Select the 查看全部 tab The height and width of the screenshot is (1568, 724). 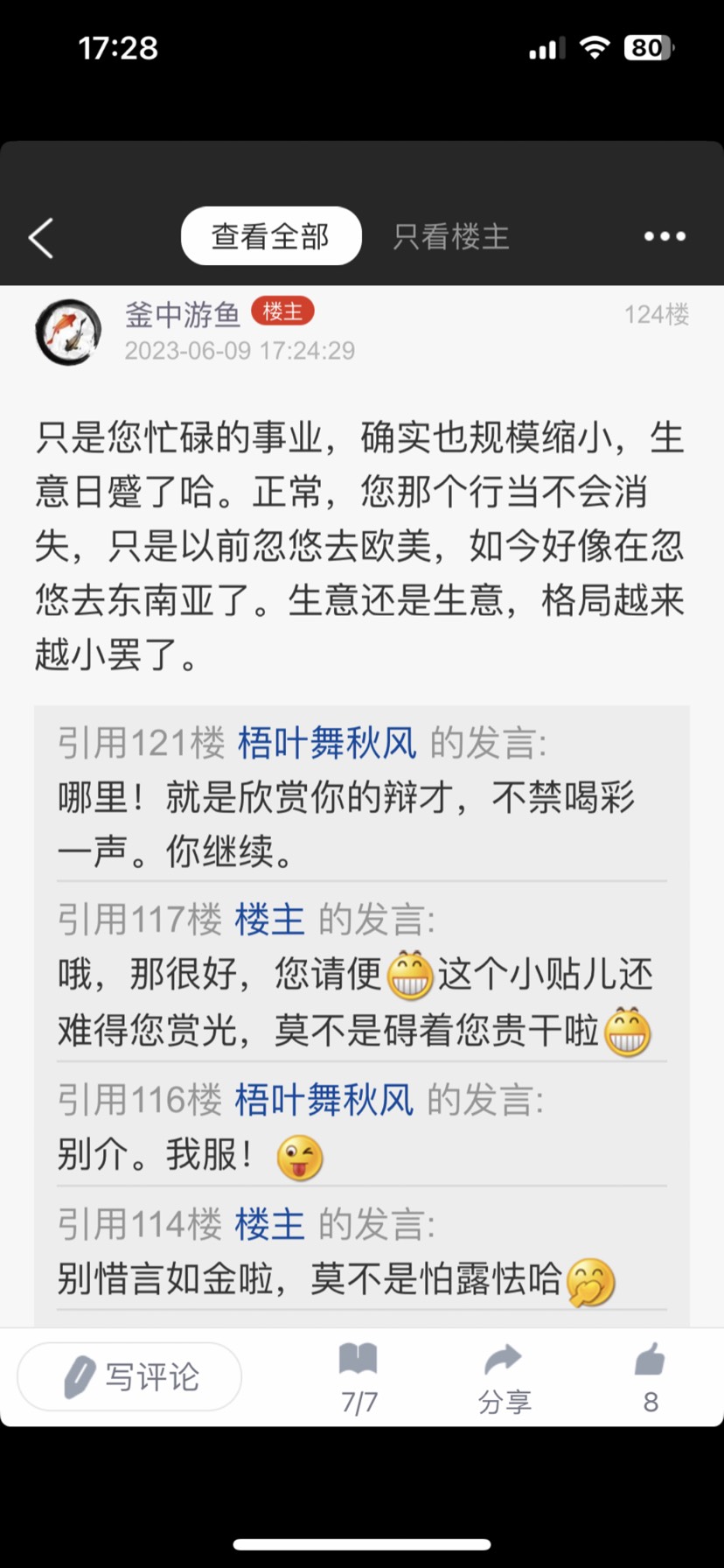coord(271,236)
